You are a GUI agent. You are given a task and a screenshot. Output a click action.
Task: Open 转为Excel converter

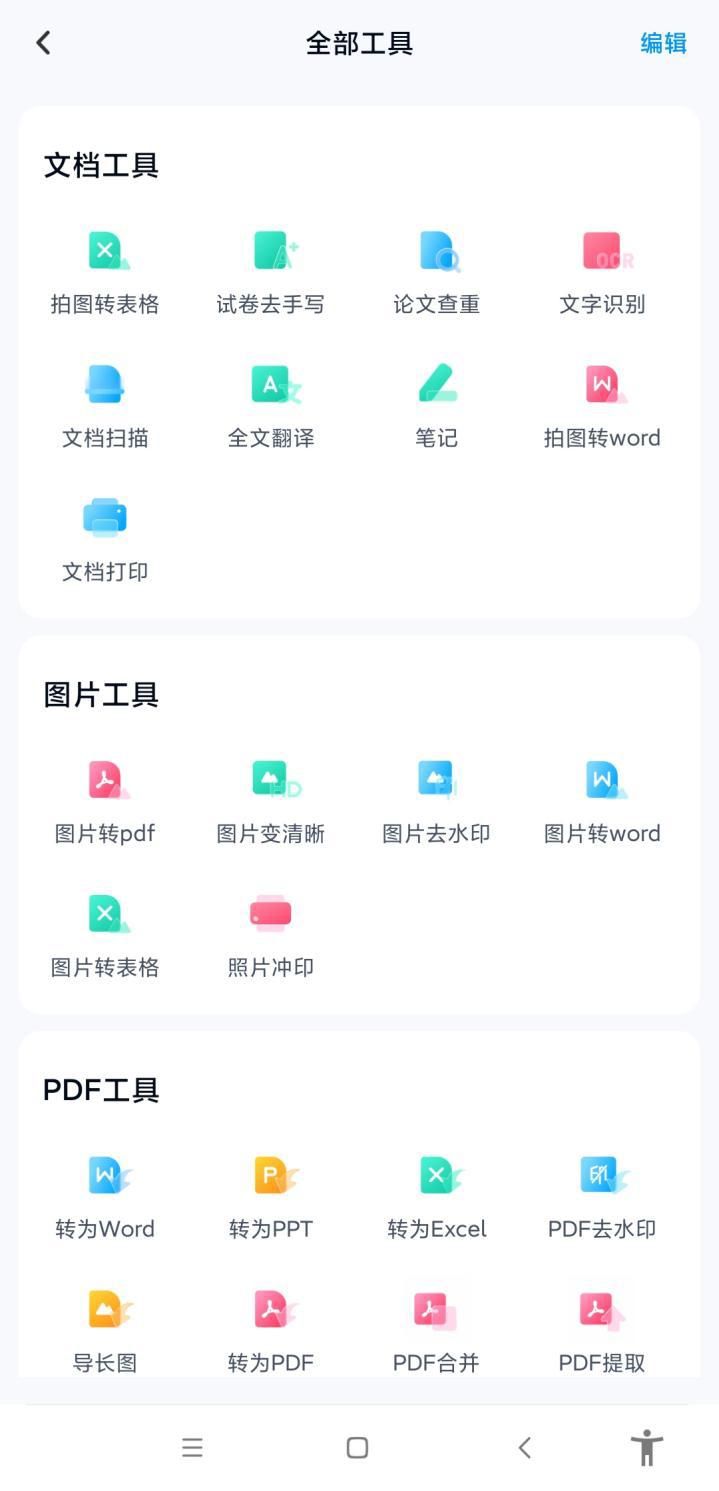pyautogui.click(x=437, y=1195)
